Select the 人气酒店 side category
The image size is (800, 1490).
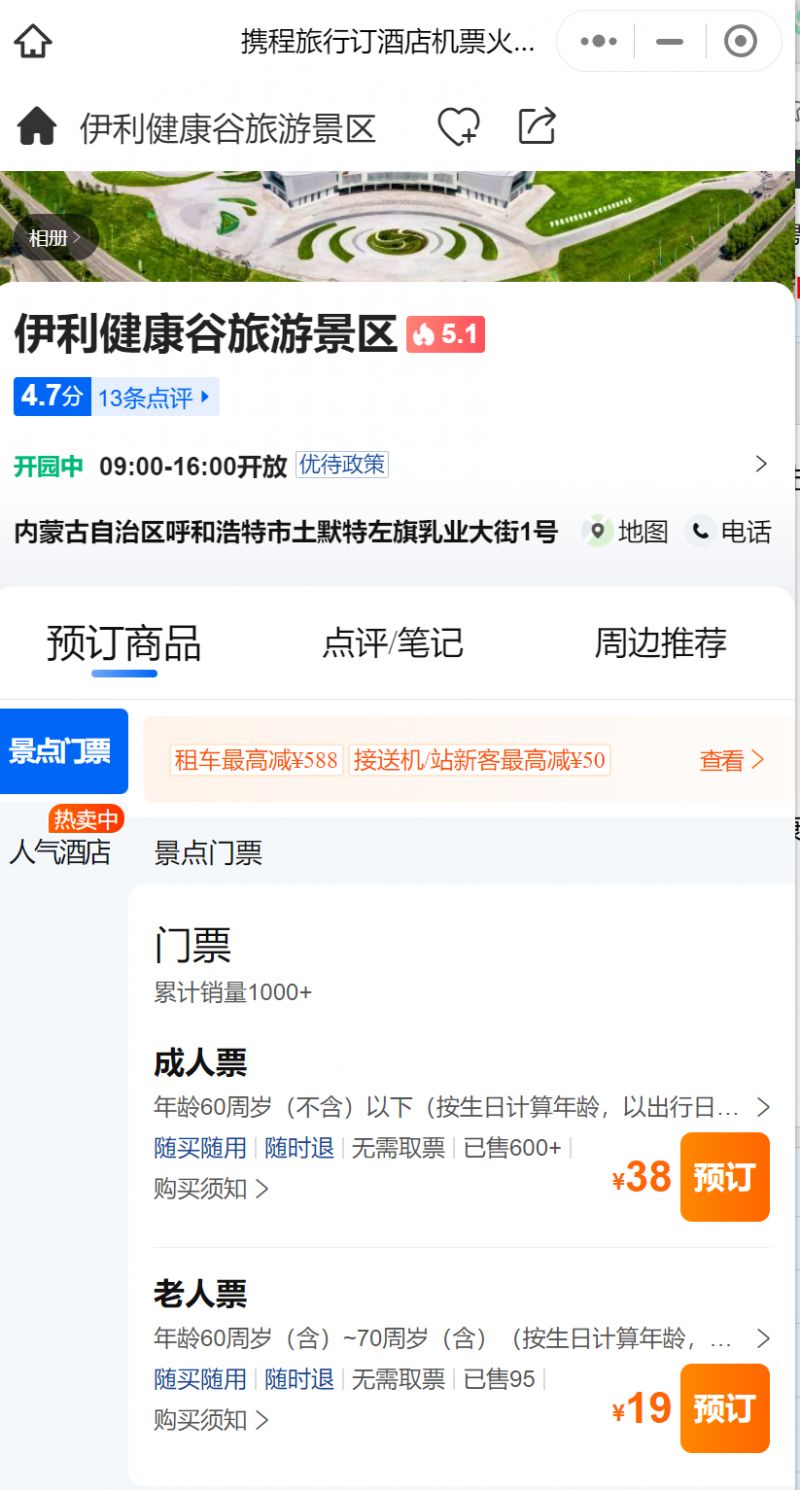click(60, 852)
